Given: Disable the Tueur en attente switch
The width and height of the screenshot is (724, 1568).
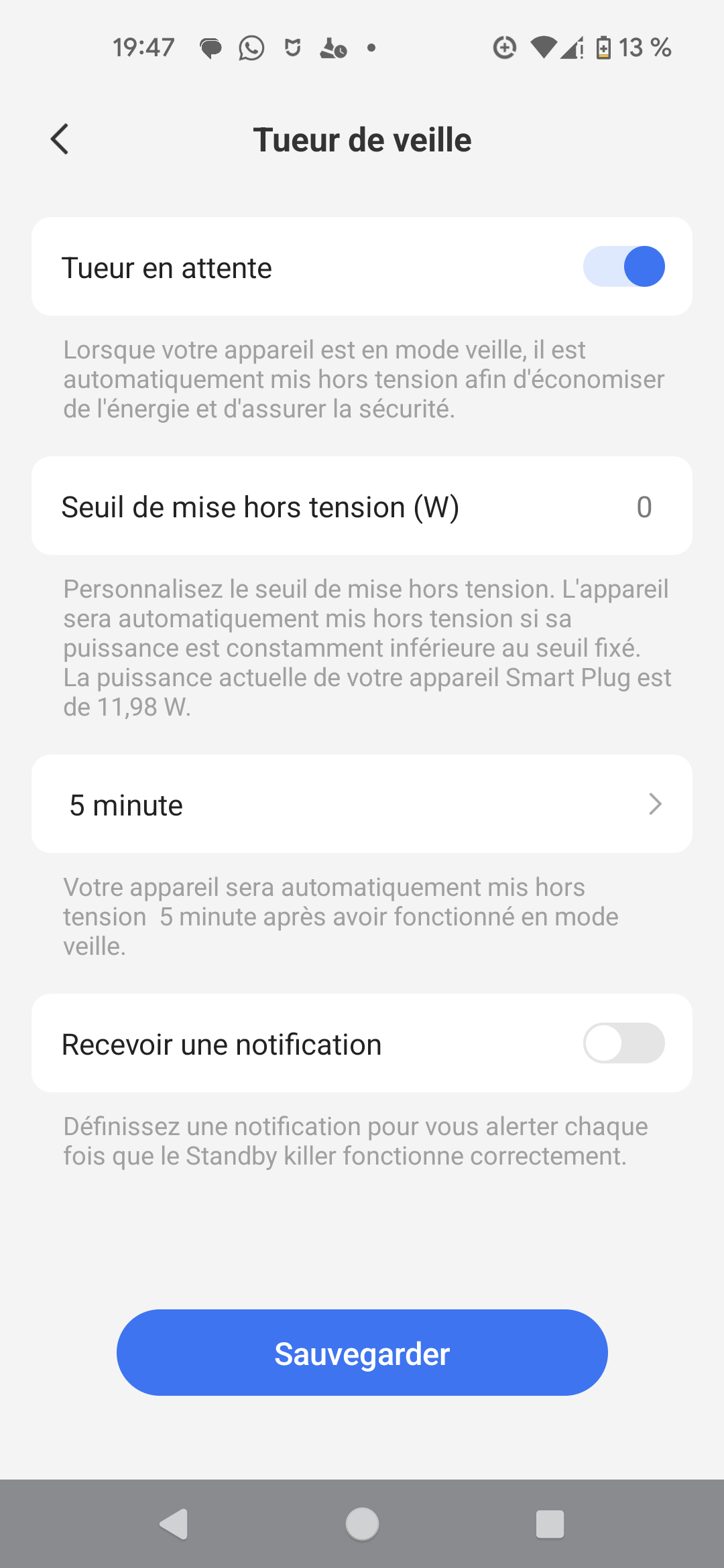Looking at the screenshot, I should click(x=623, y=267).
